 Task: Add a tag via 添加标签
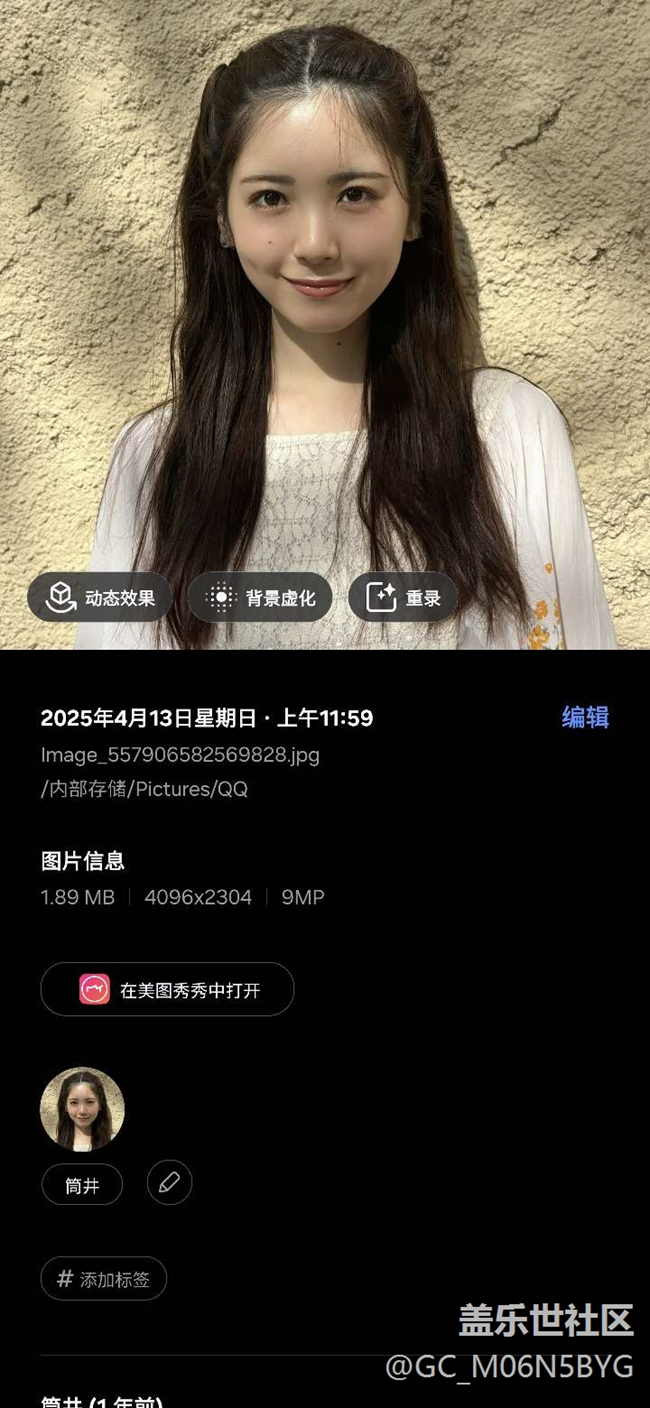click(x=103, y=1278)
